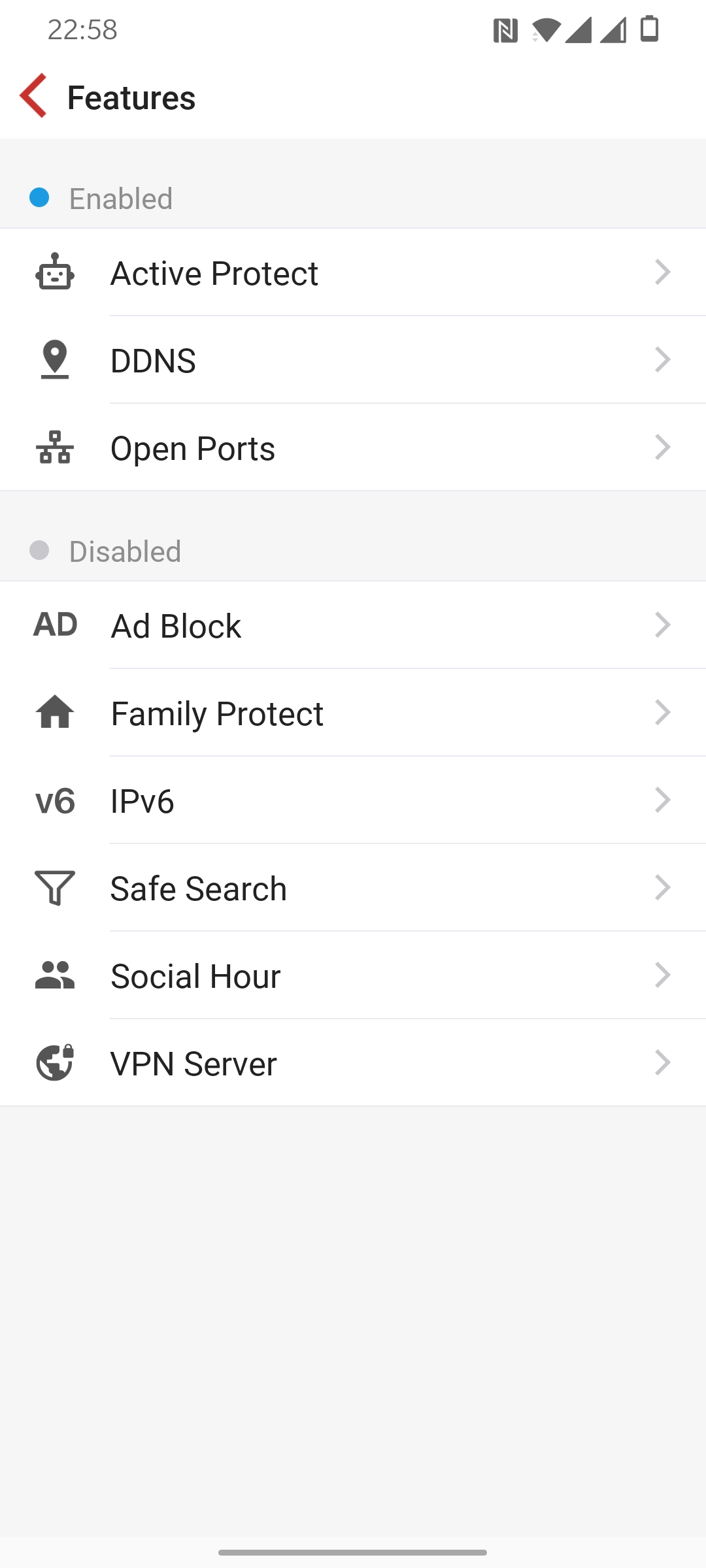Open IPv6 settings
Screen dimensions: 706x1568
click(x=353, y=800)
